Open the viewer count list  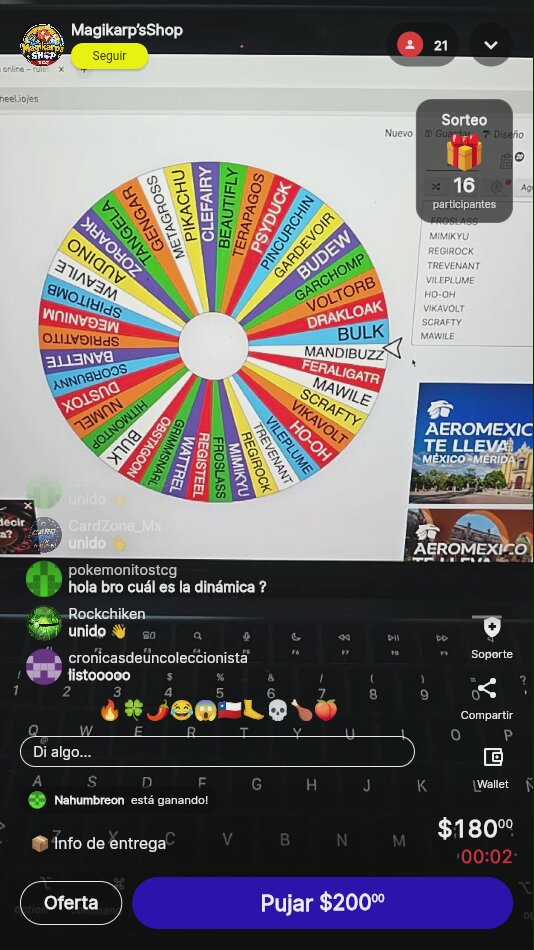pos(422,45)
